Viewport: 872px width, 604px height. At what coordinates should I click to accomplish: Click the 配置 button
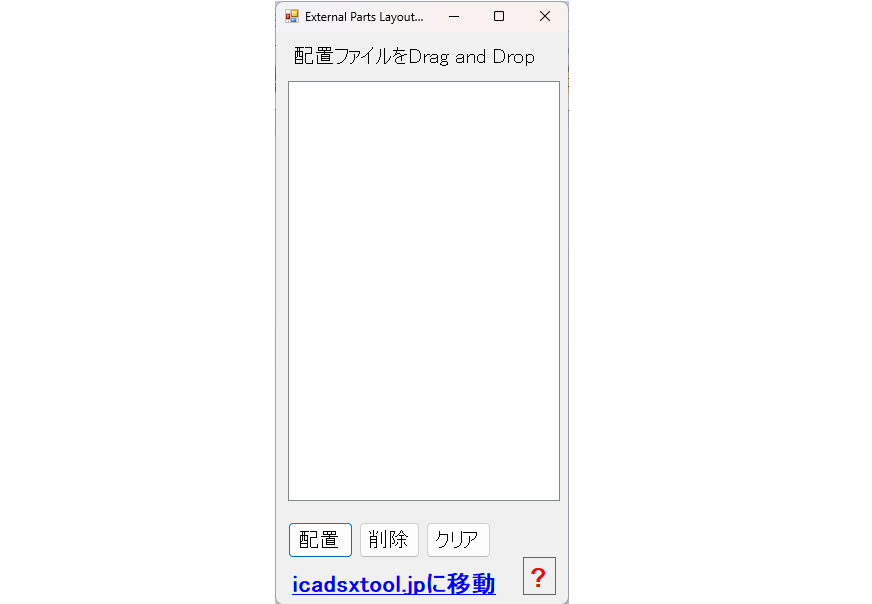(320, 540)
